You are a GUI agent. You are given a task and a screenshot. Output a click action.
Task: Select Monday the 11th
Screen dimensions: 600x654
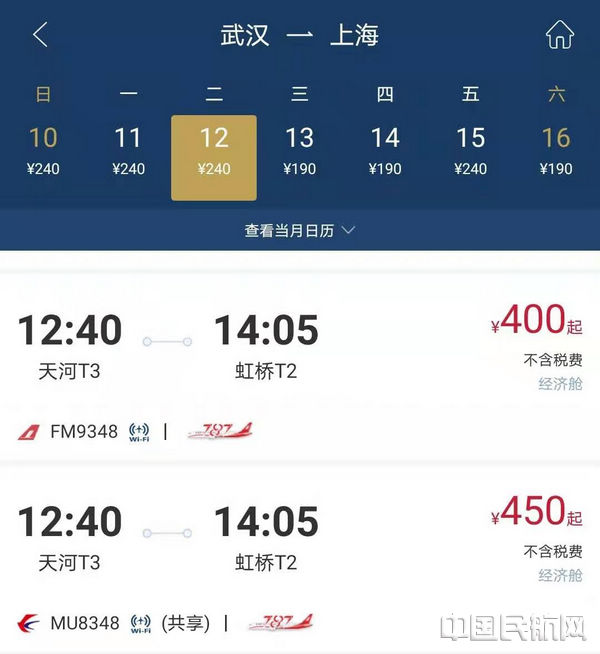click(x=128, y=150)
